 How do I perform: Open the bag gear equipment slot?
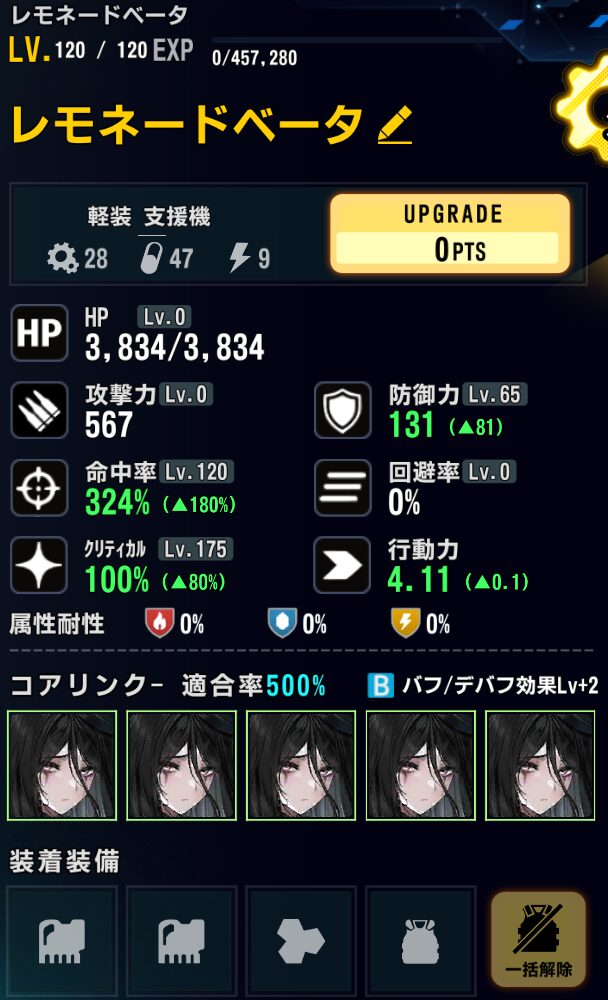point(421,941)
